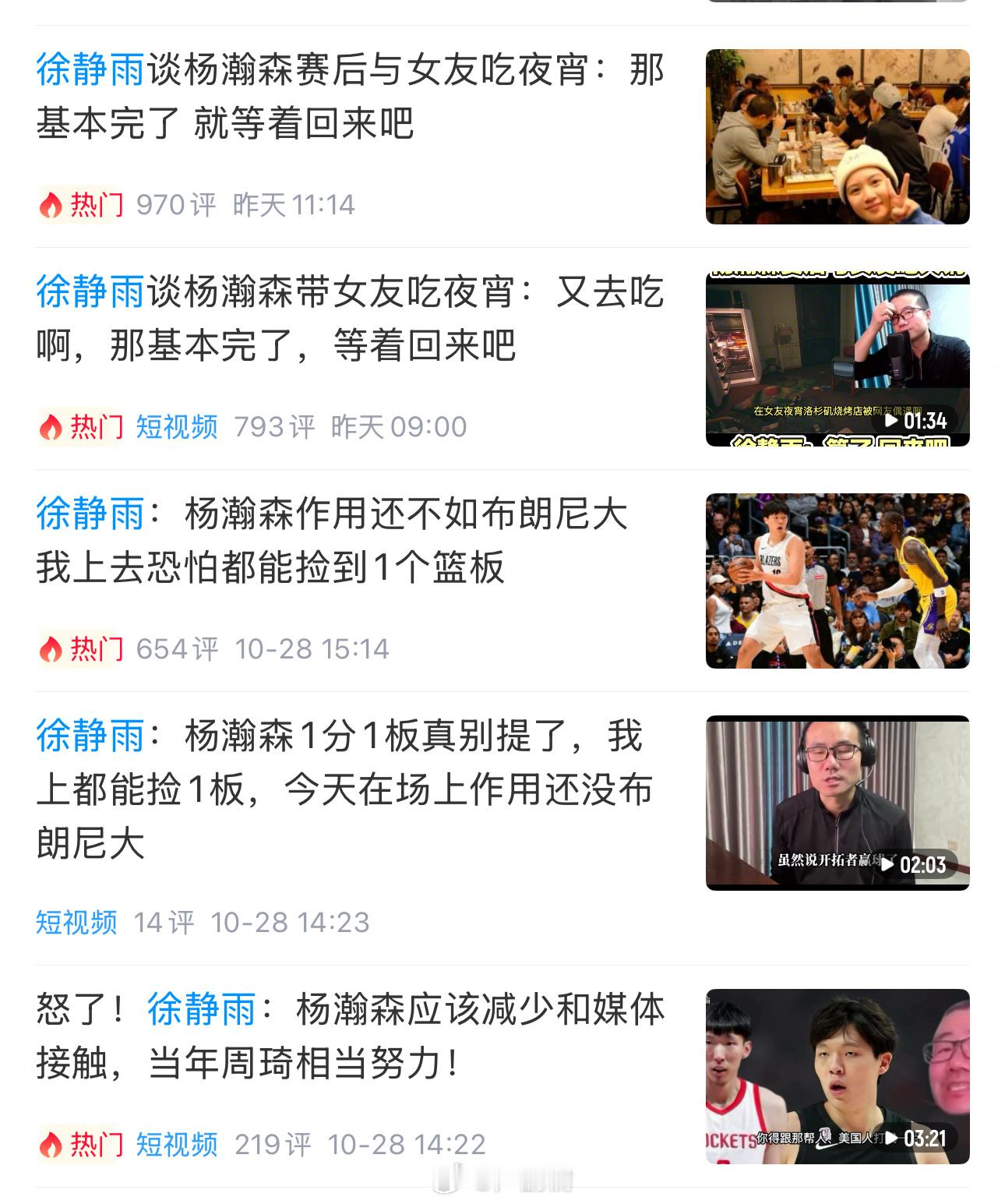Click the restaurant photo thumbnail on the first post
The height and width of the screenshot is (1204, 1005).
pos(837,137)
